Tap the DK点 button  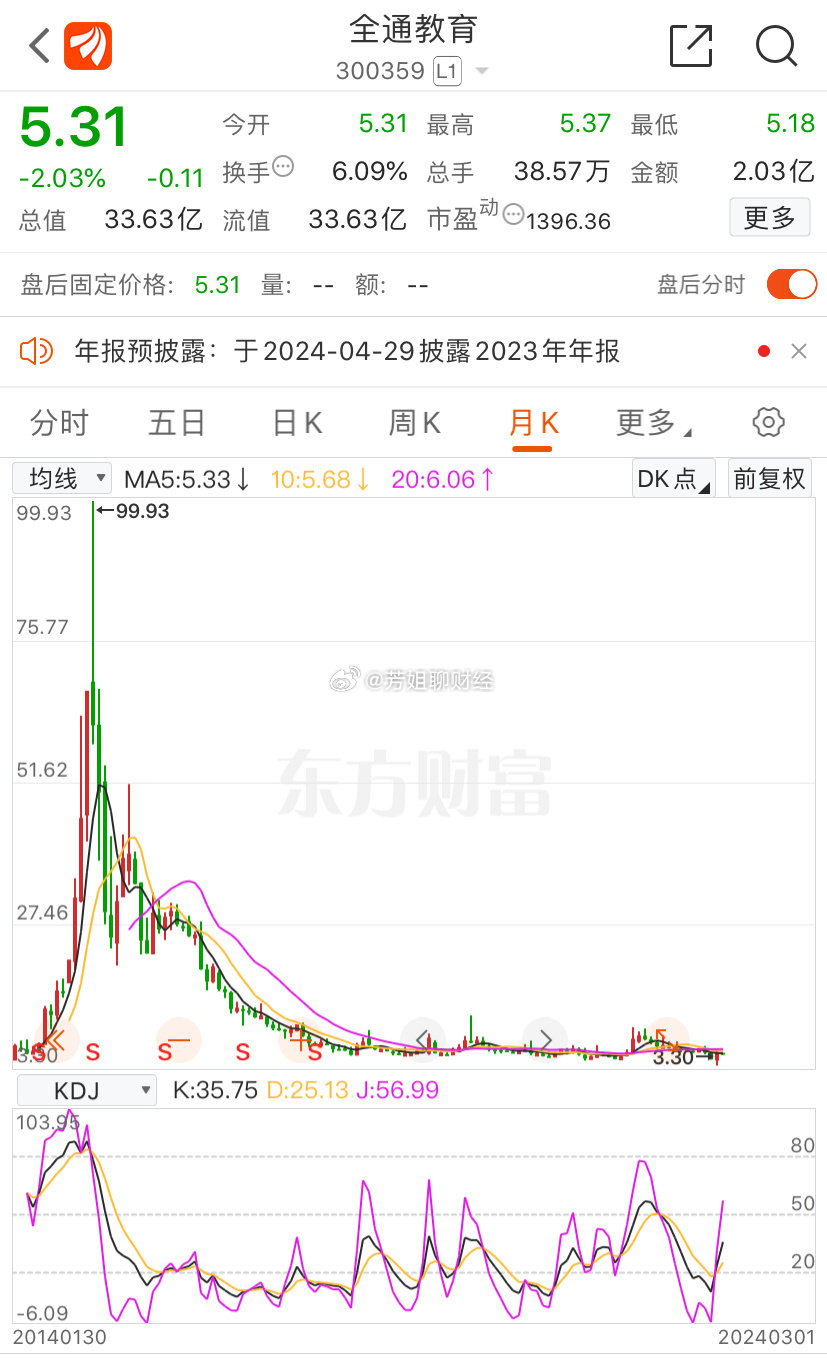pyautogui.click(x=674, y=478)
